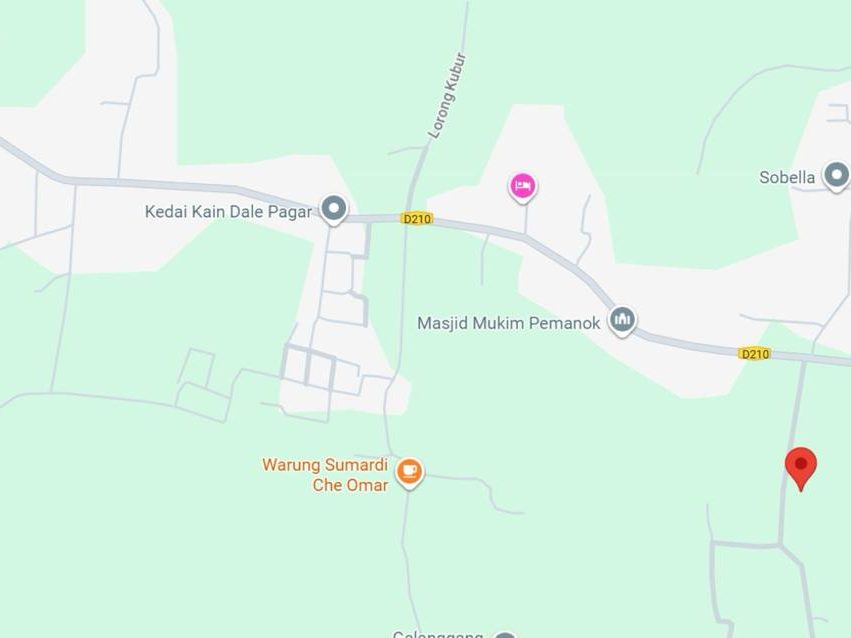Image resolution: width=851 pixels, height=638 pixels.
Task: Select the Sobella place marker
Action: click(836, 176)
